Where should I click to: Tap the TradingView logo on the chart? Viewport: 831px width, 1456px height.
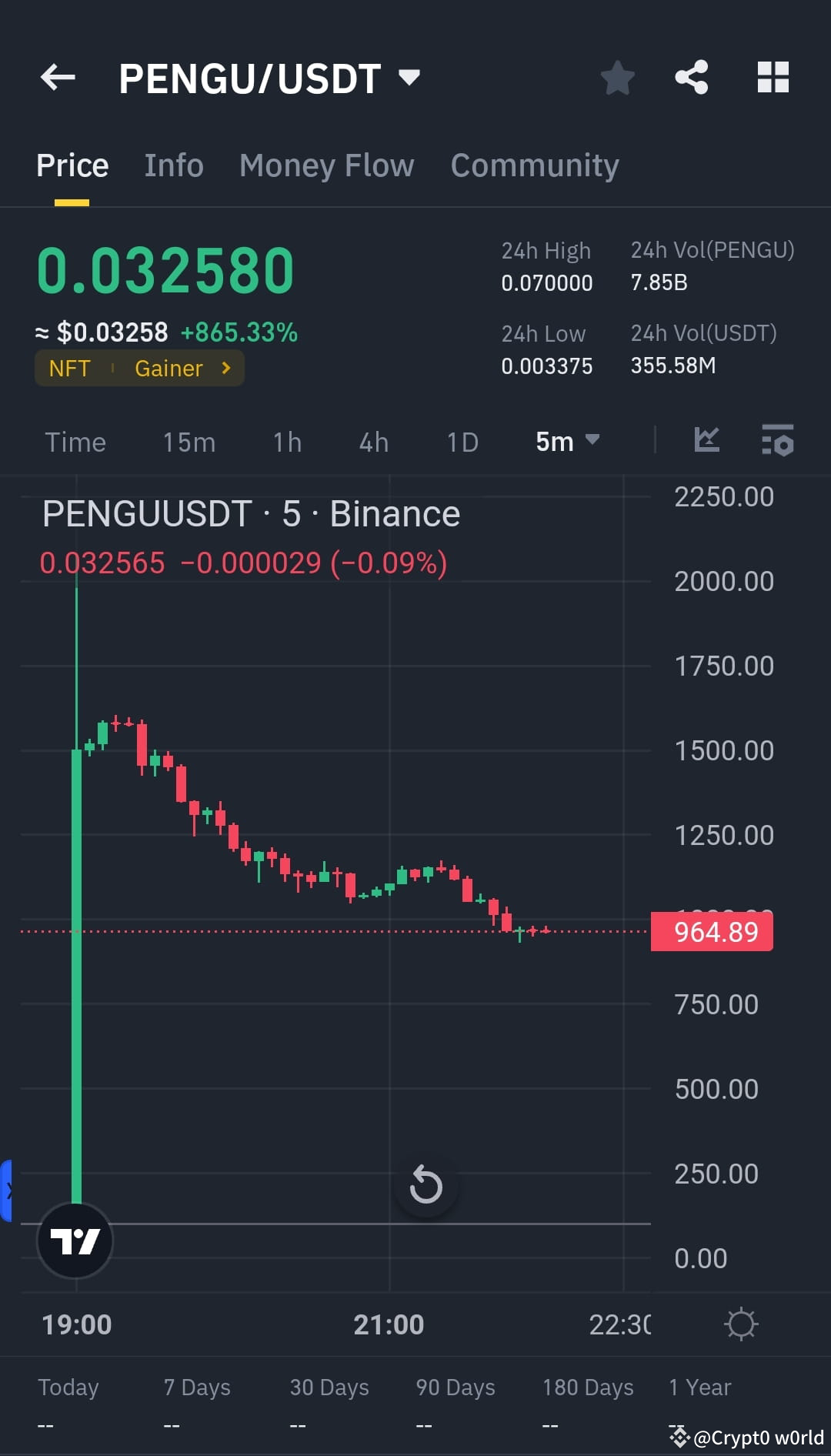coord(75,1240)
